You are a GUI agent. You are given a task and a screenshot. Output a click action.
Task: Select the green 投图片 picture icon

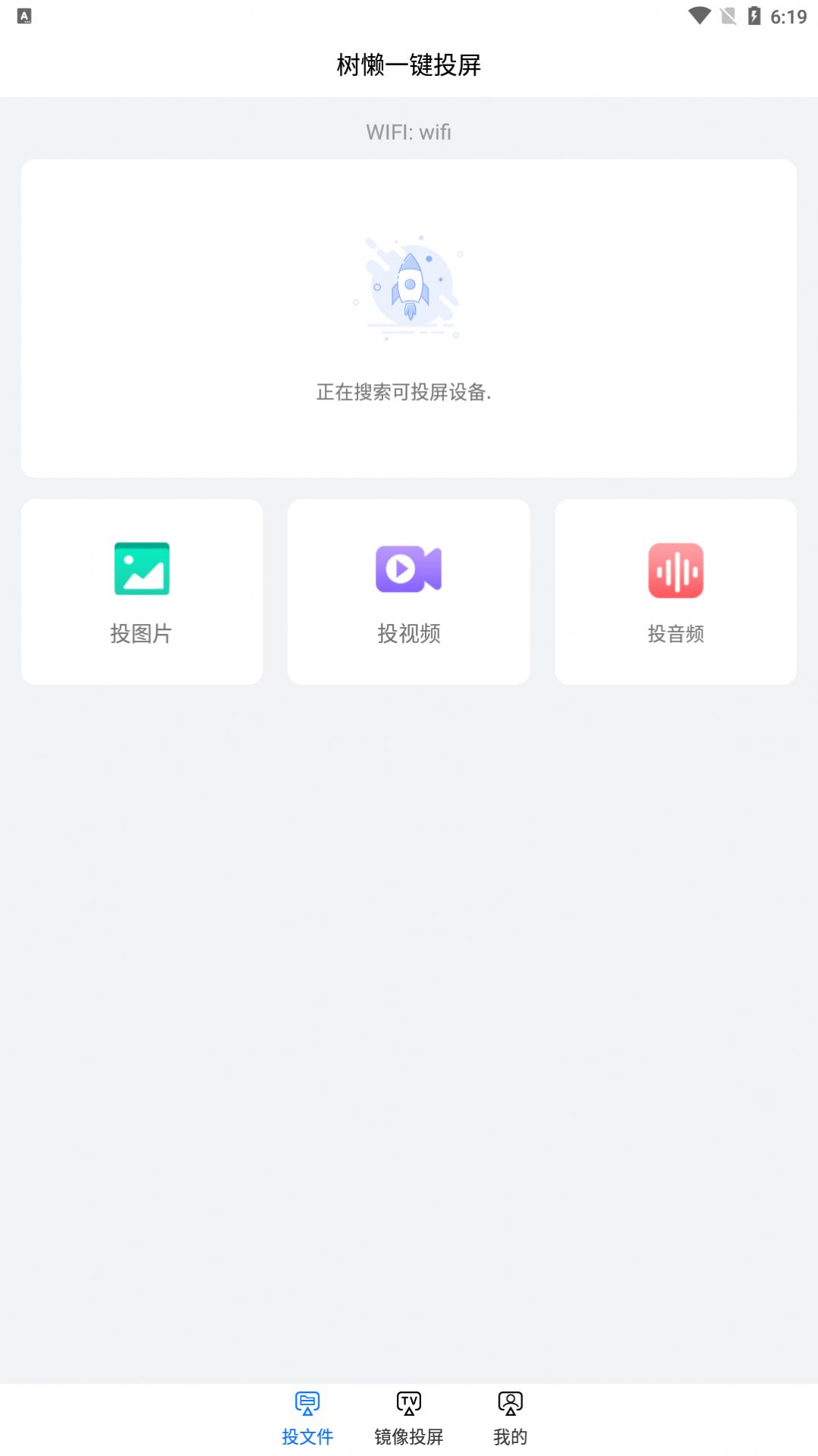(141, 569)
